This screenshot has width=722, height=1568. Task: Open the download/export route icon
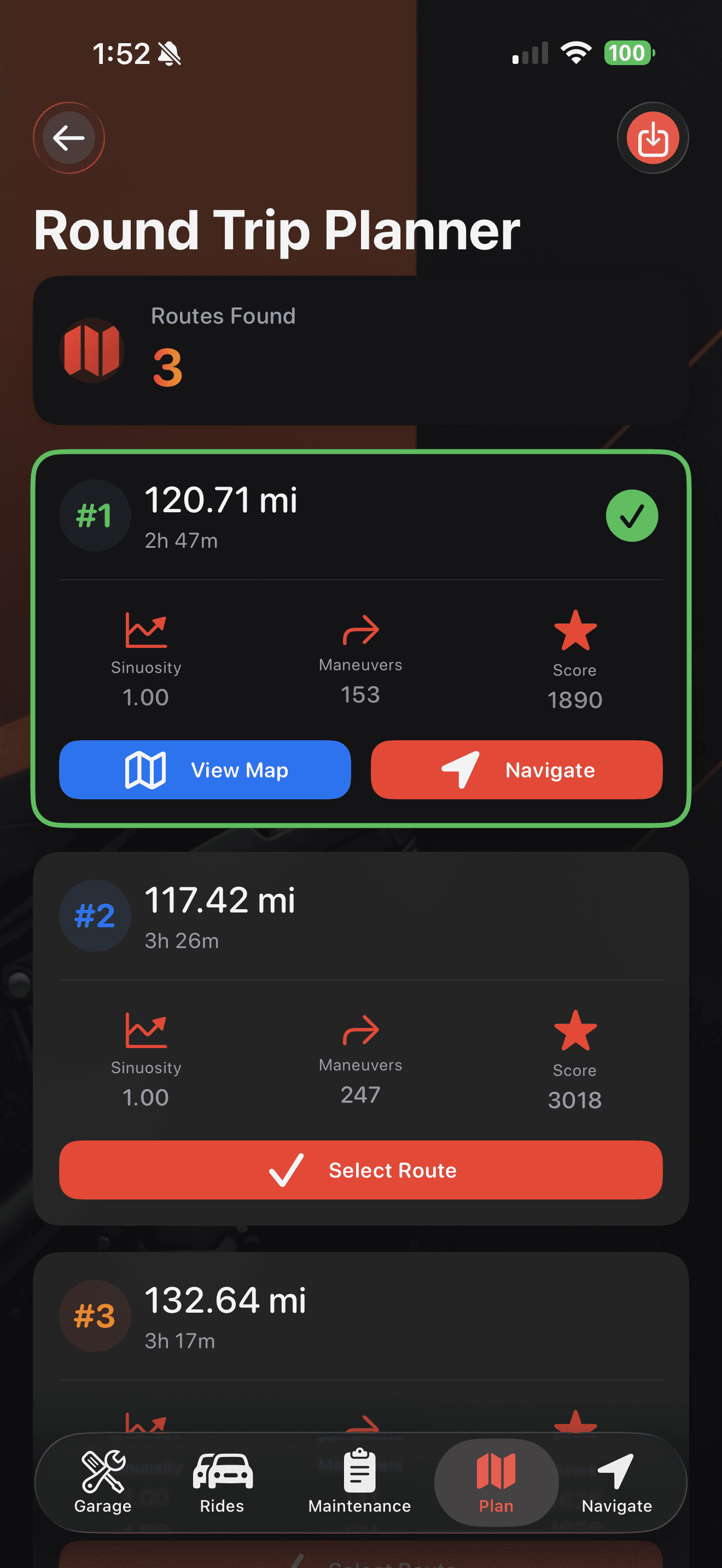pos(652,138)
